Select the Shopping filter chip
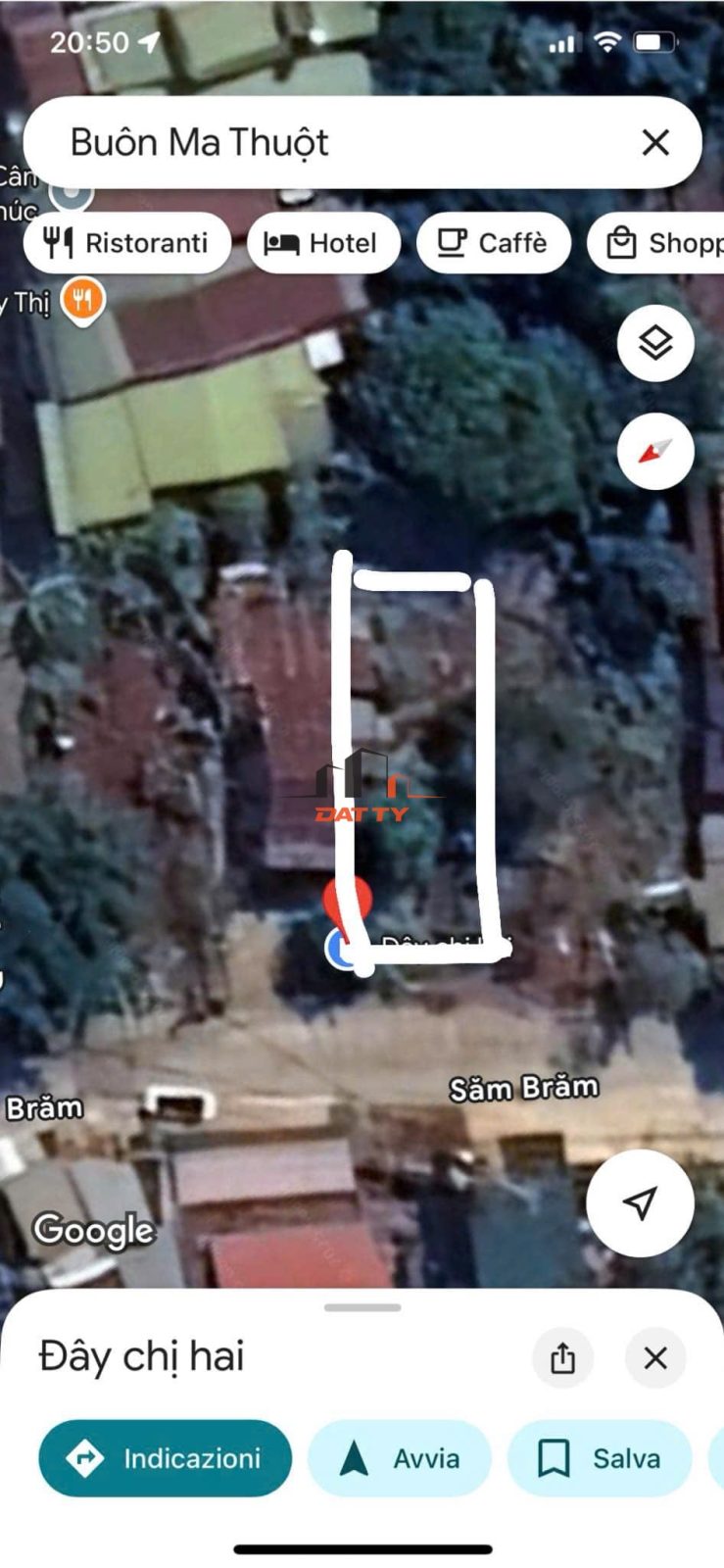 tap(655, 243)
